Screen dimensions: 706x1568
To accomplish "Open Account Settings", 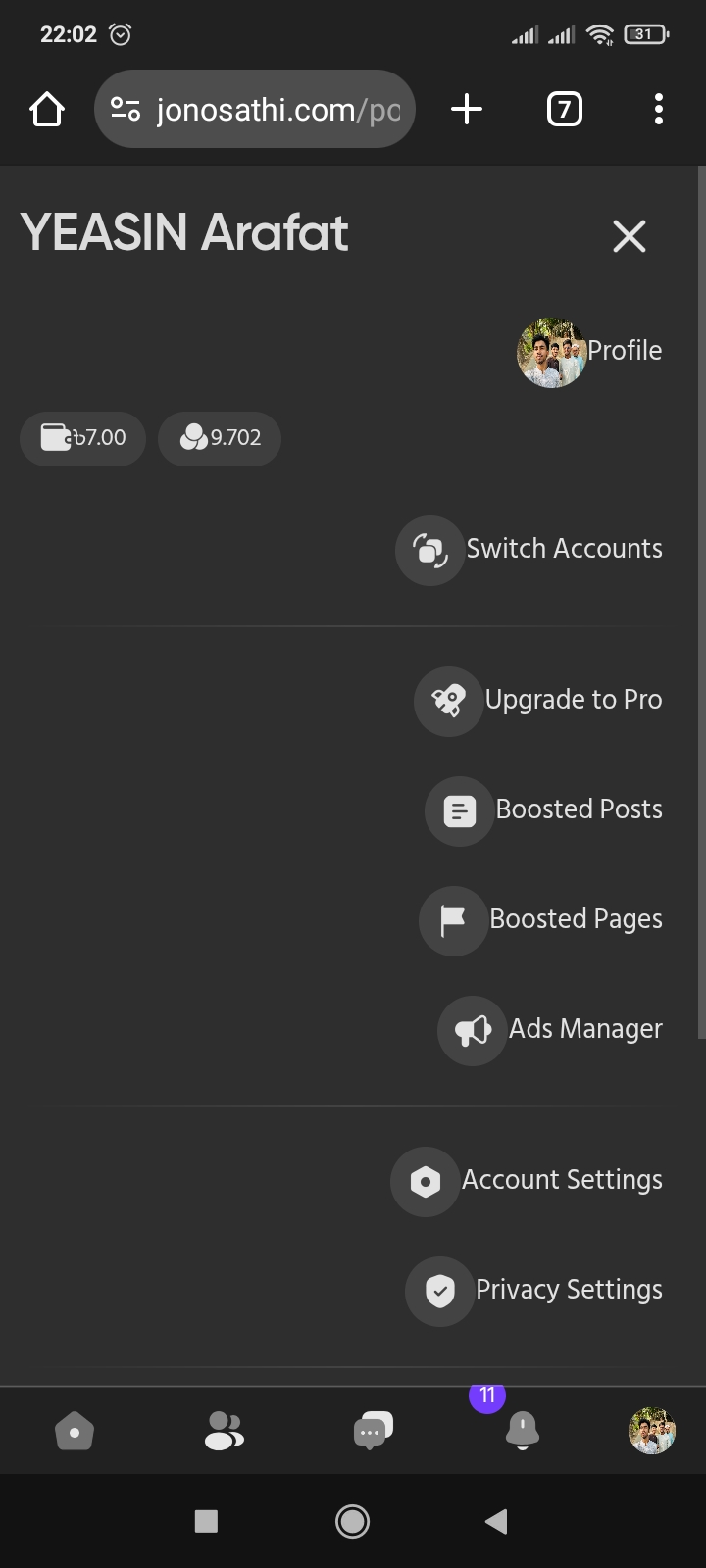I will 528,1181.
